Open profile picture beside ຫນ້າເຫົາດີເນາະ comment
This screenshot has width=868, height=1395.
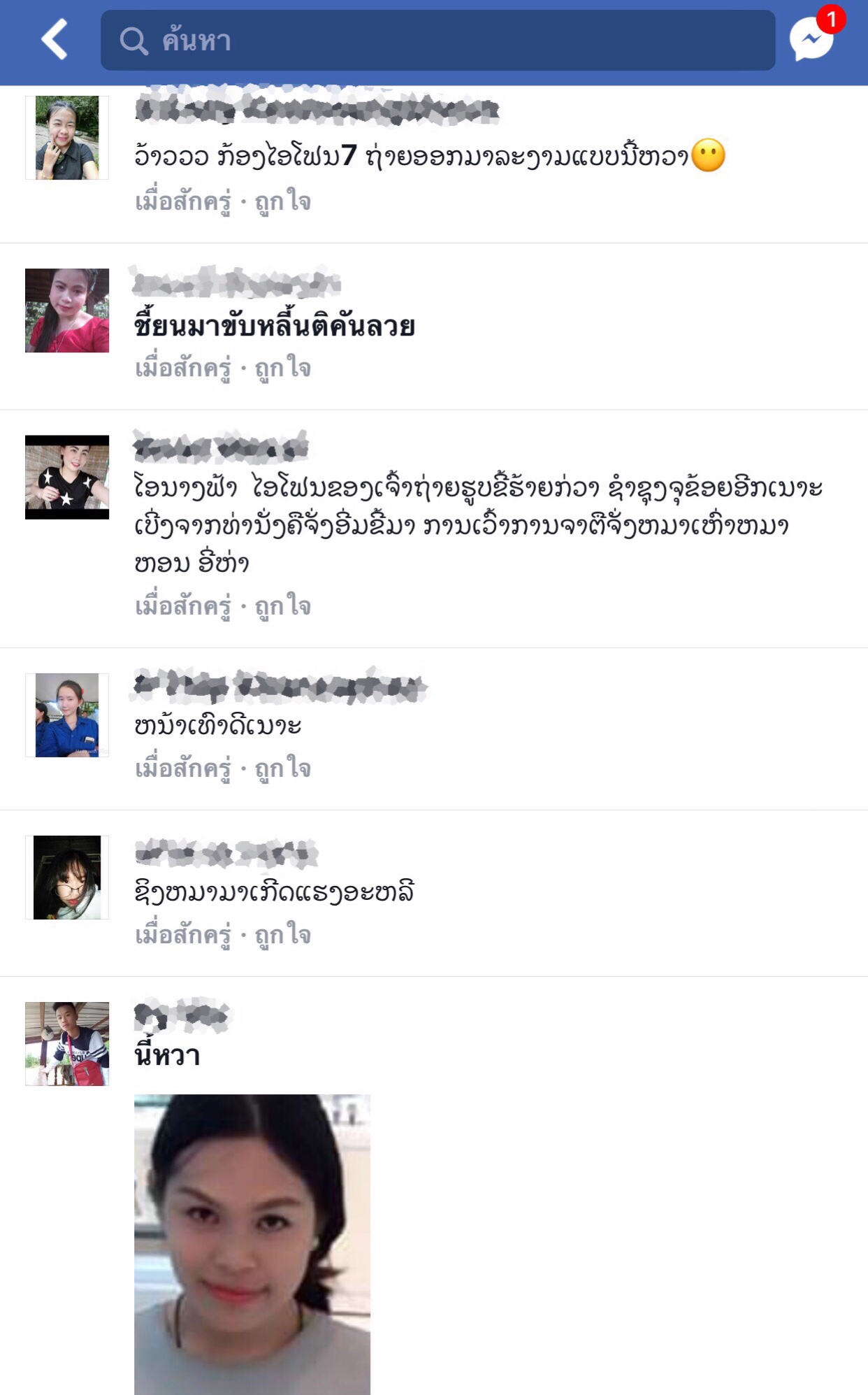(x=67, y=715)
